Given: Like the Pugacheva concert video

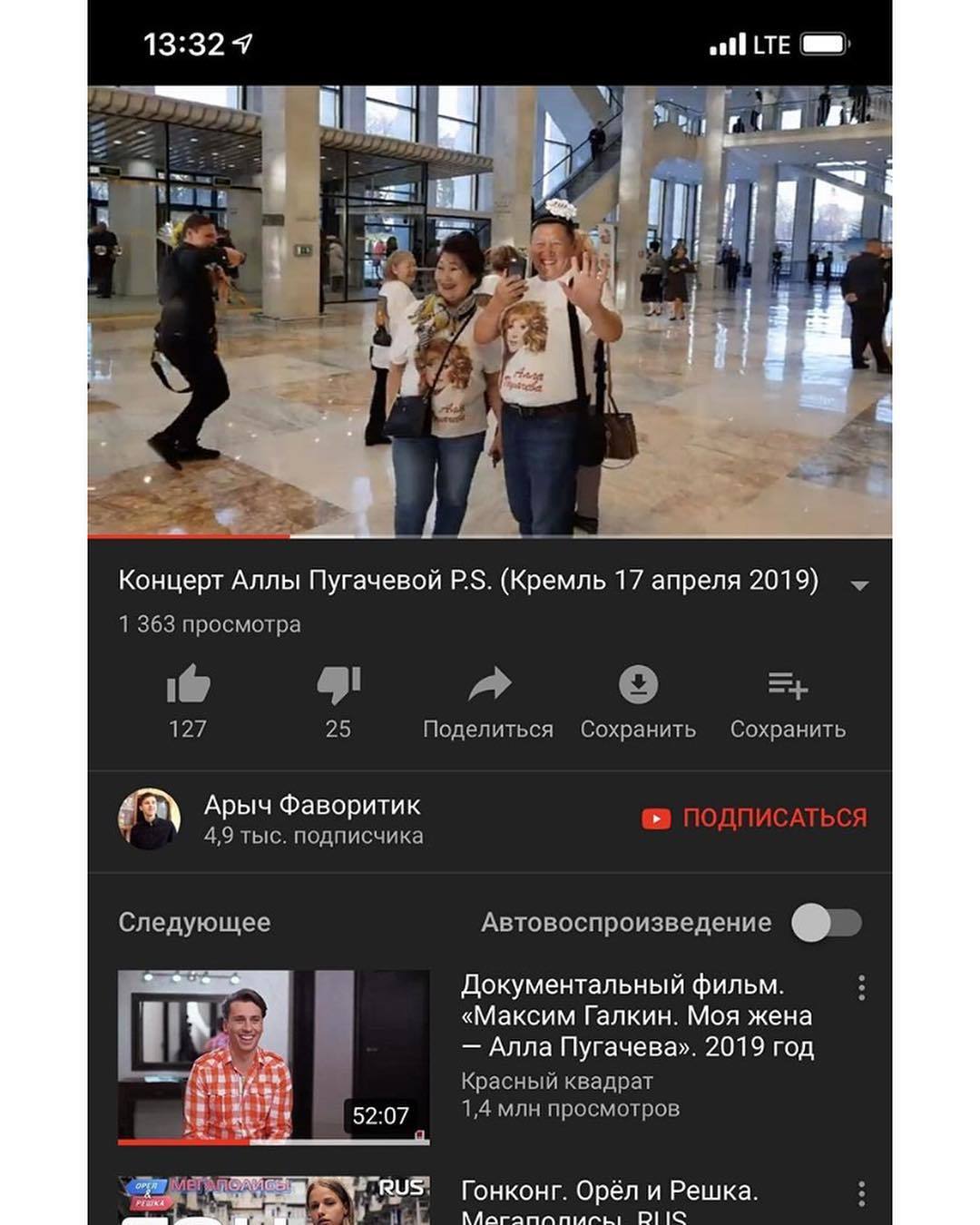Looking at the screenshot, I should [188, 685].
